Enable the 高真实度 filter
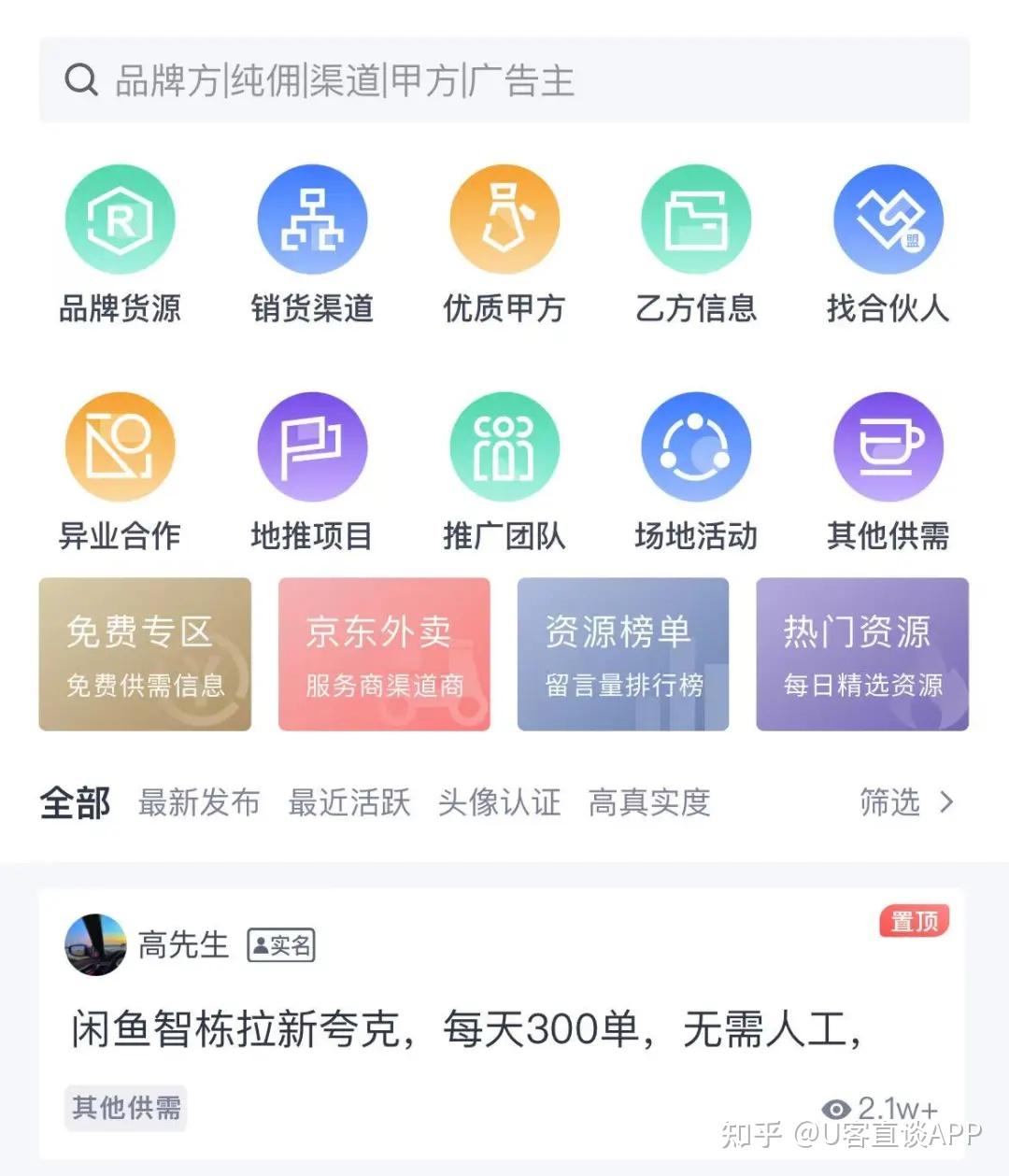 click(x=649, y=803)
